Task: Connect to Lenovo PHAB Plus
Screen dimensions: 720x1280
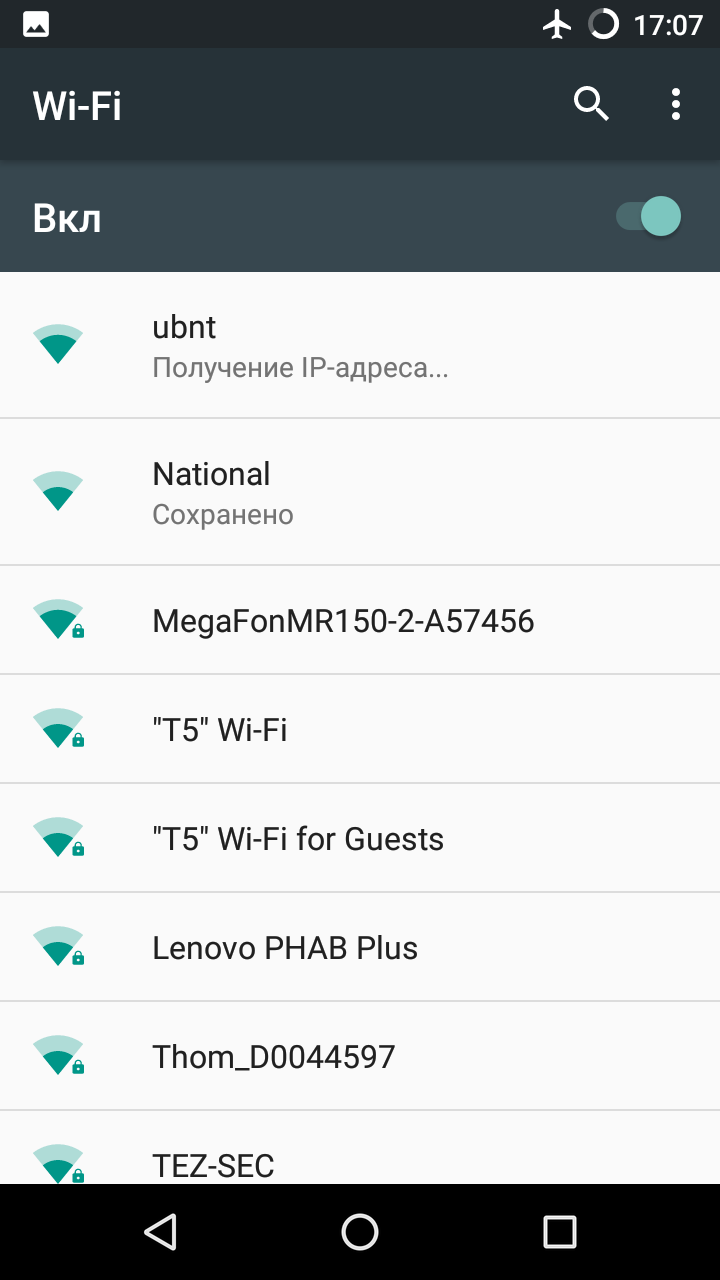Action: 360,948
